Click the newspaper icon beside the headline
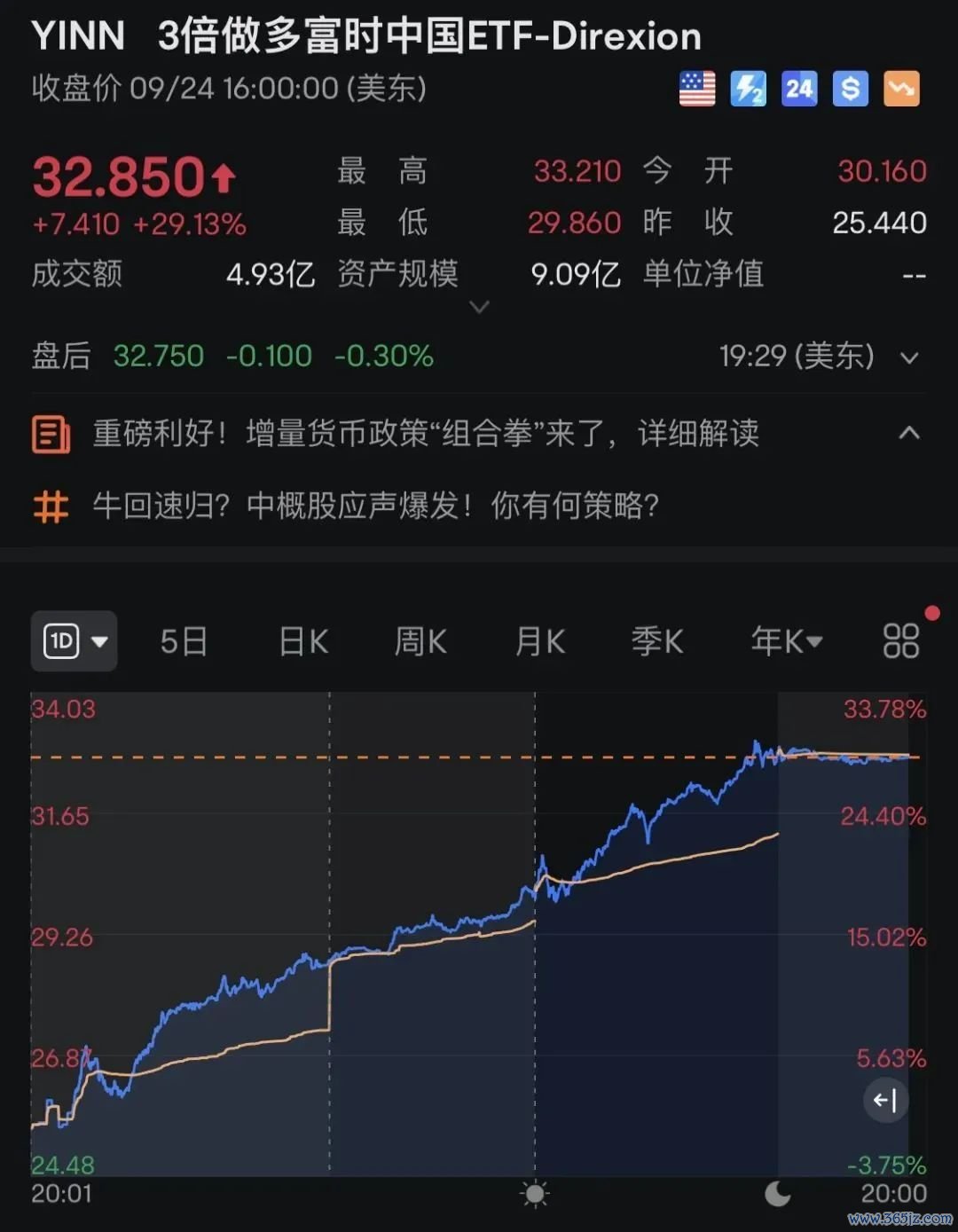Viewport: 958px width, 1232px height. 51,434
